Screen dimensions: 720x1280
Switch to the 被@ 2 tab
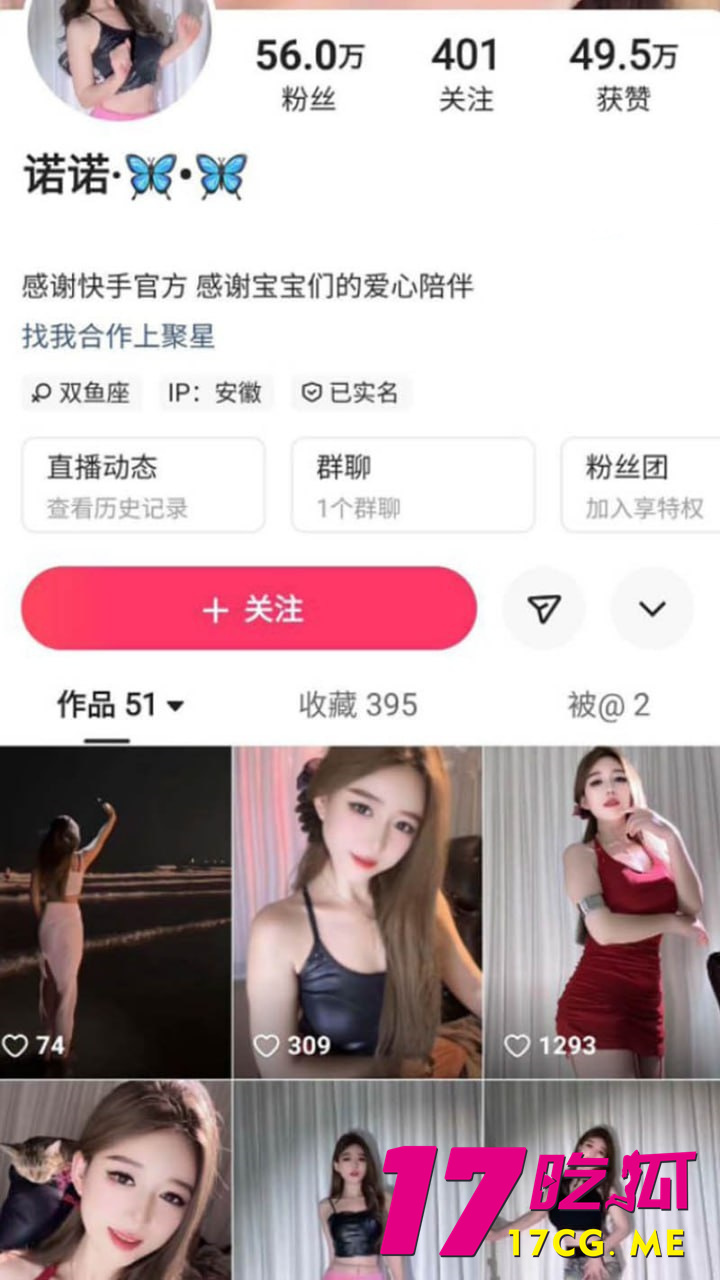608,705
